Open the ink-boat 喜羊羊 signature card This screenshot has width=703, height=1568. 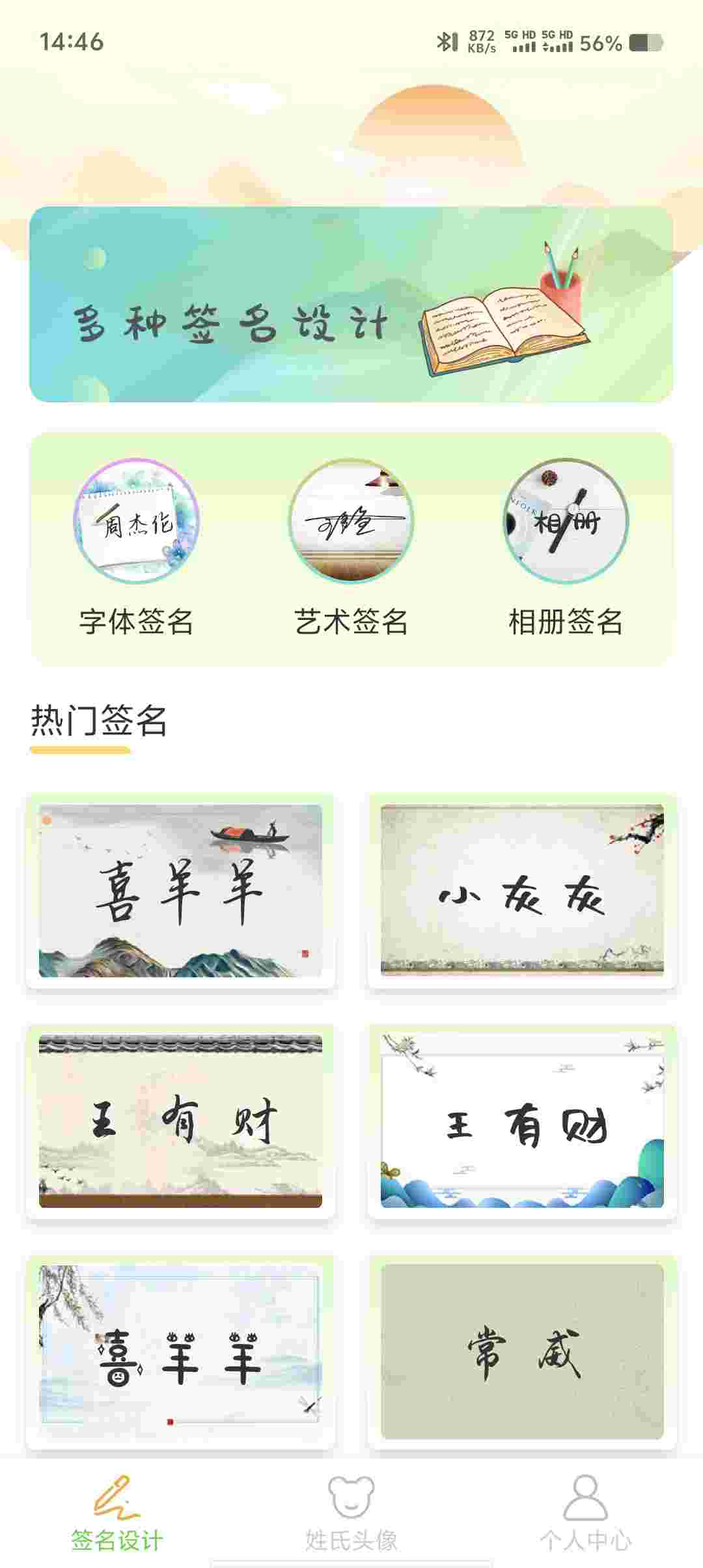point(180,890)
